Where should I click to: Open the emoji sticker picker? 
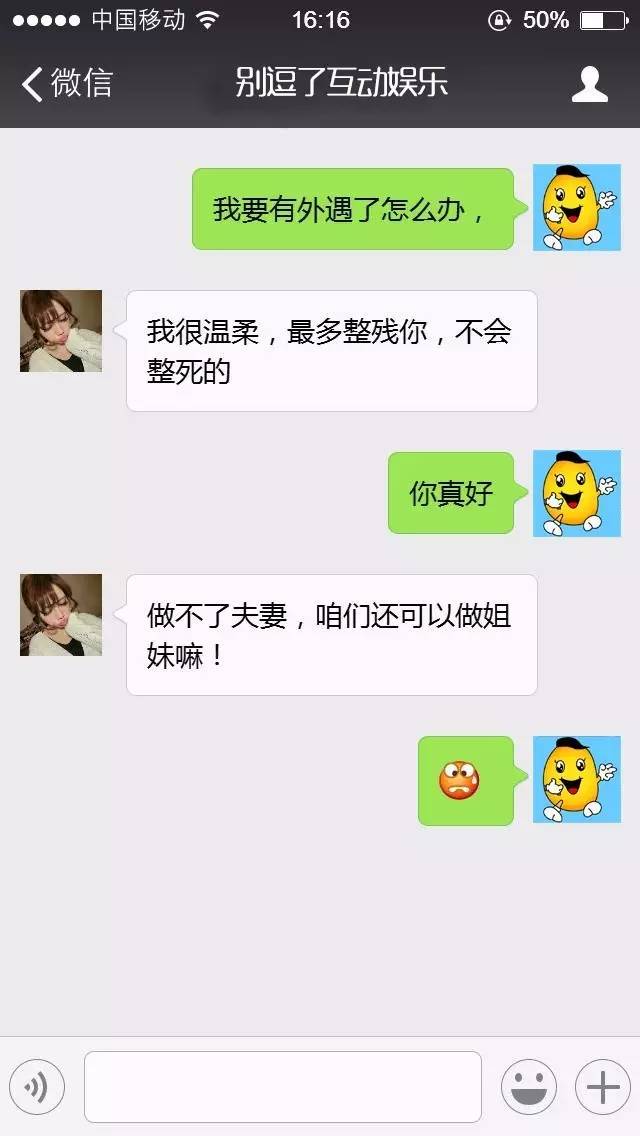(x=528, y=1086)
